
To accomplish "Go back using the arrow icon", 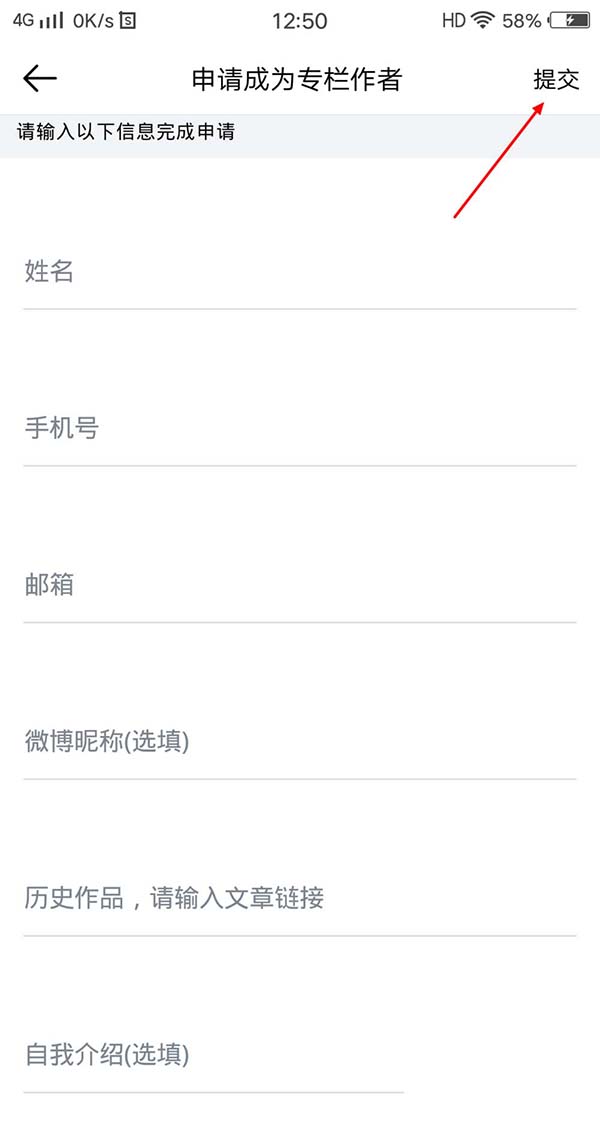I will point(40,79).
